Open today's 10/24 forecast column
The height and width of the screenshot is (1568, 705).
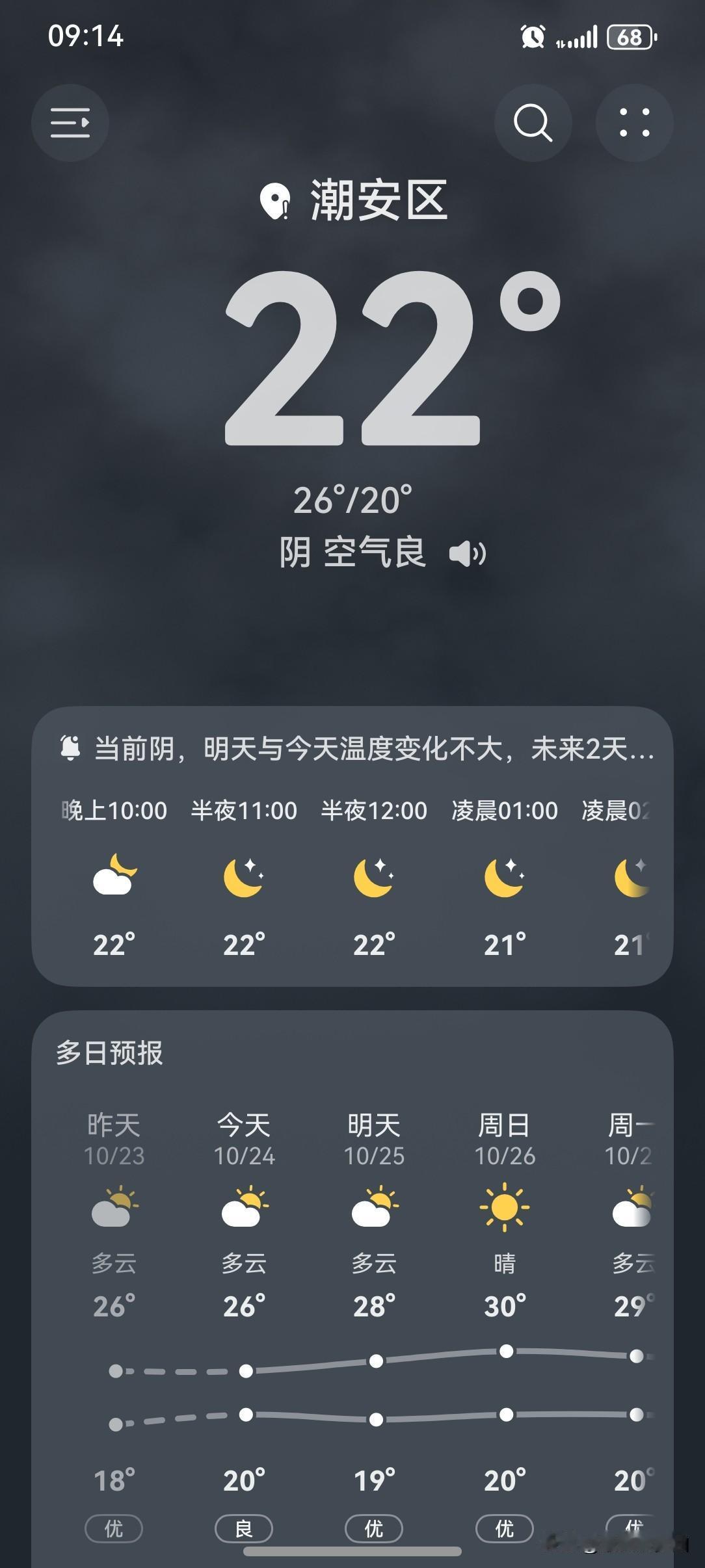[245, 1235]
